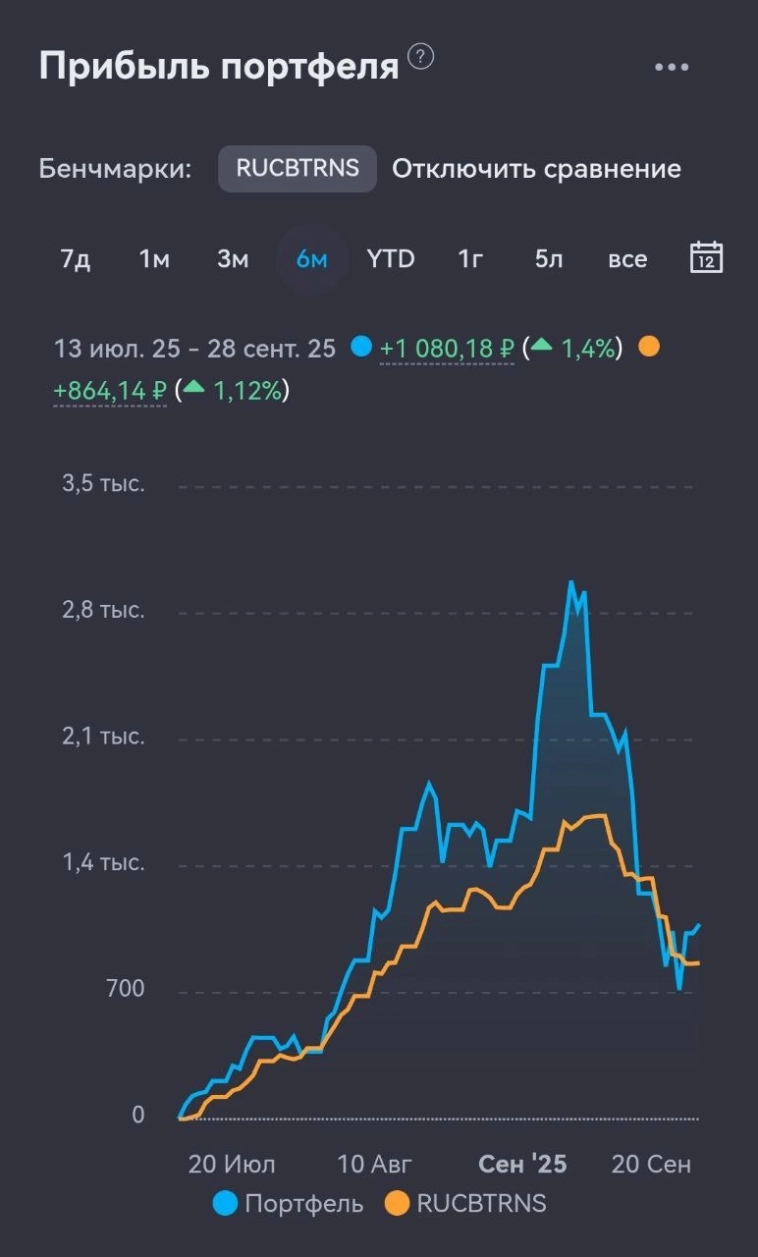The width and height of the screenshot is (758, 1257).
Task: Show the все (all time) period
Action: coord(627,259)
